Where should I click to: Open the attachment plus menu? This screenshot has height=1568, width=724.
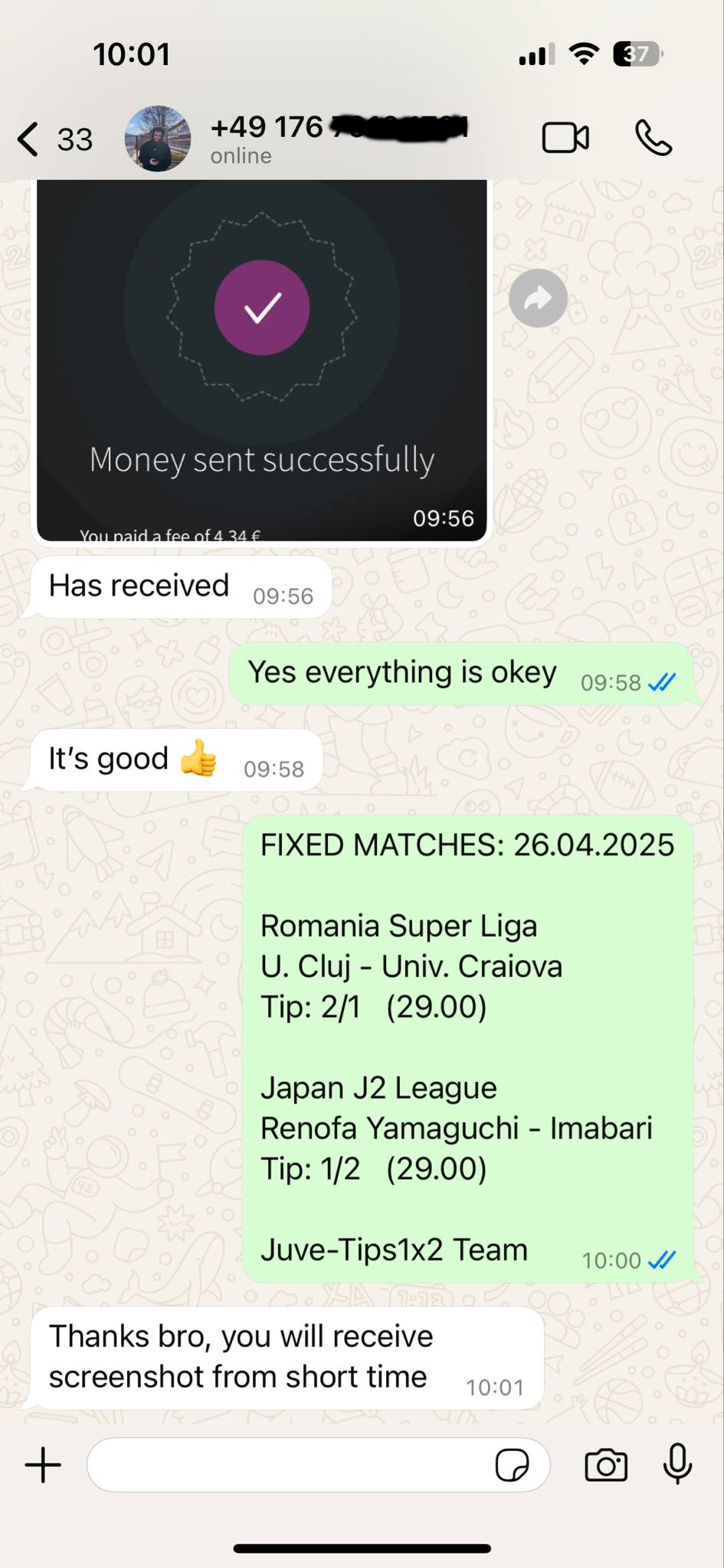[43, 1465]
